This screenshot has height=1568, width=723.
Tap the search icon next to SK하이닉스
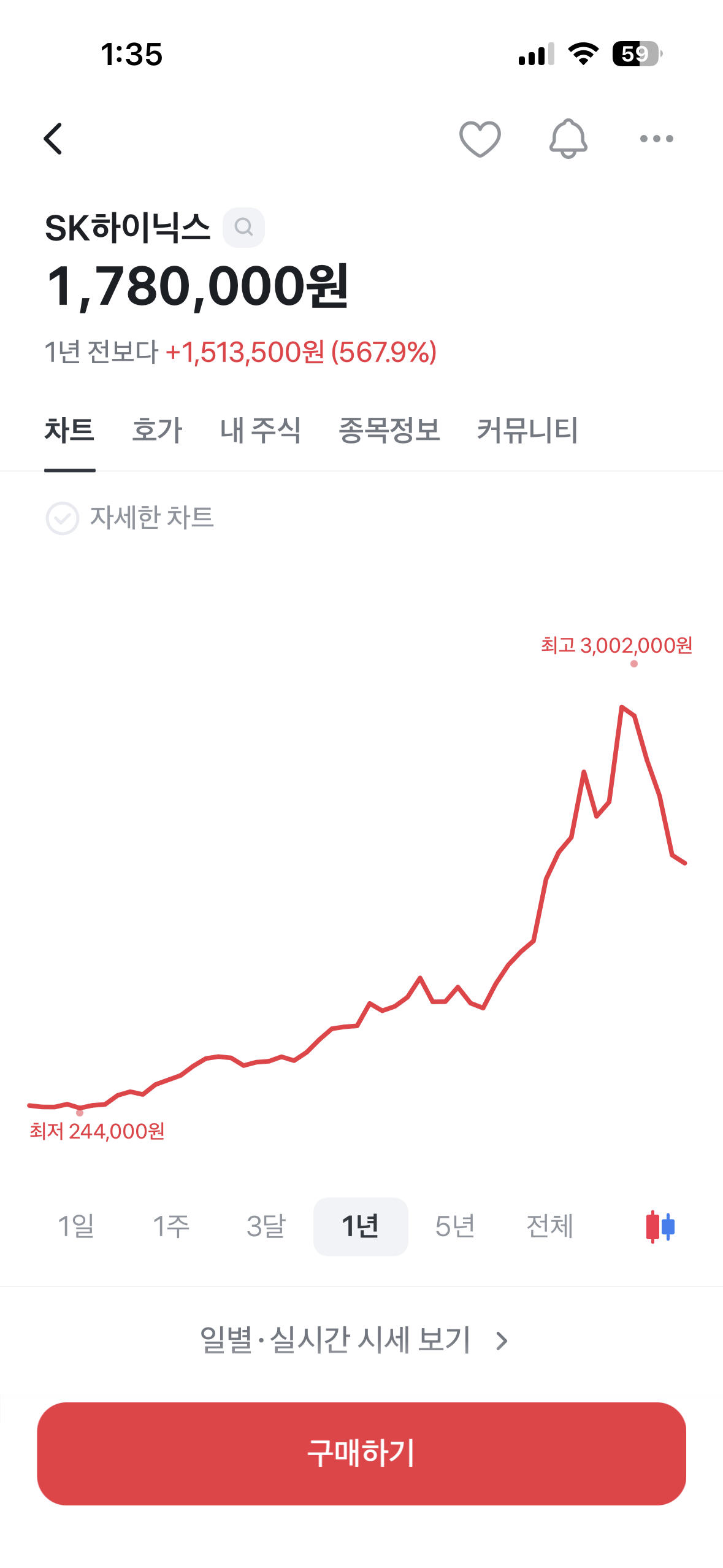(x=243, y=227)
